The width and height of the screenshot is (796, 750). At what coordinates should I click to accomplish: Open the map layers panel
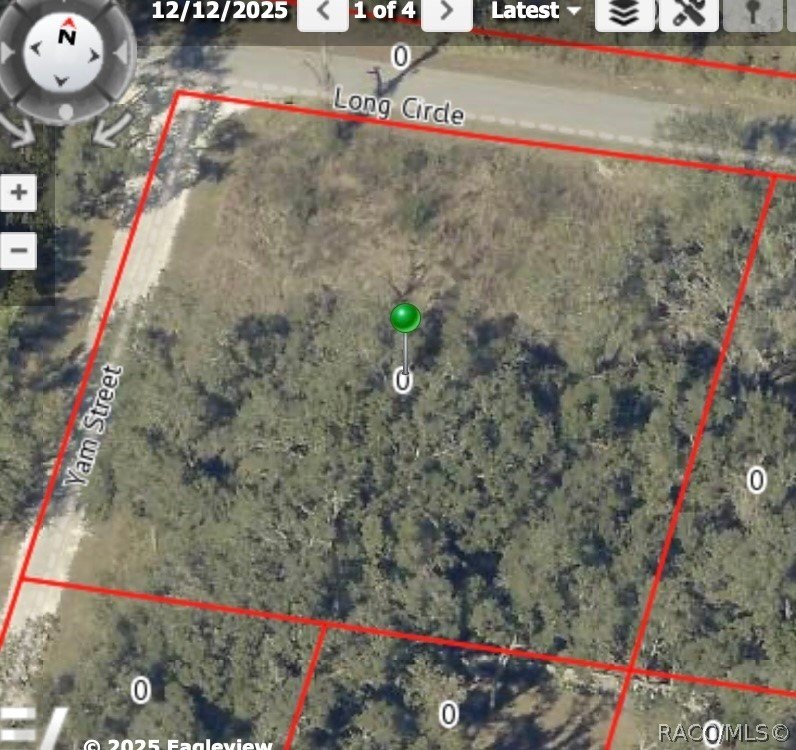(625, 12)
